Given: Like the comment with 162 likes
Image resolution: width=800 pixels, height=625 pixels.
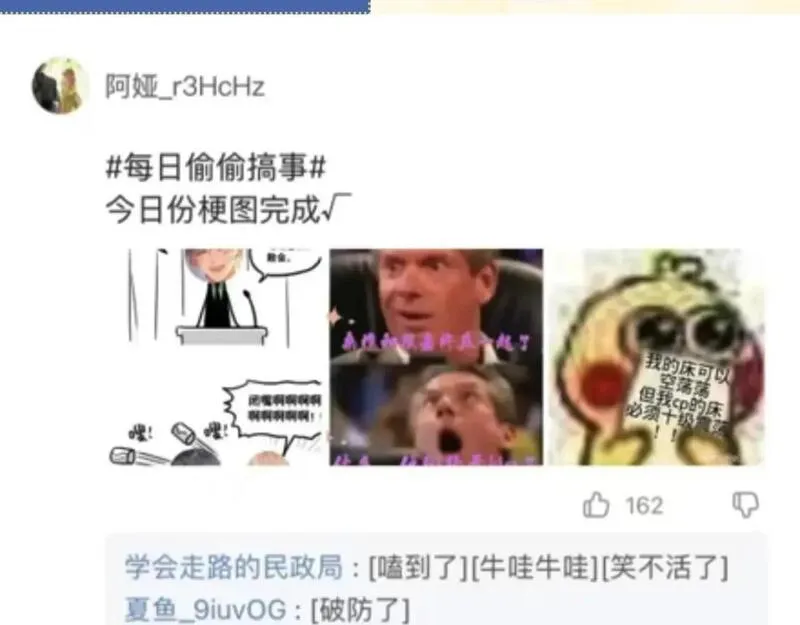Looking at the screenshot, I should (596, 505).
